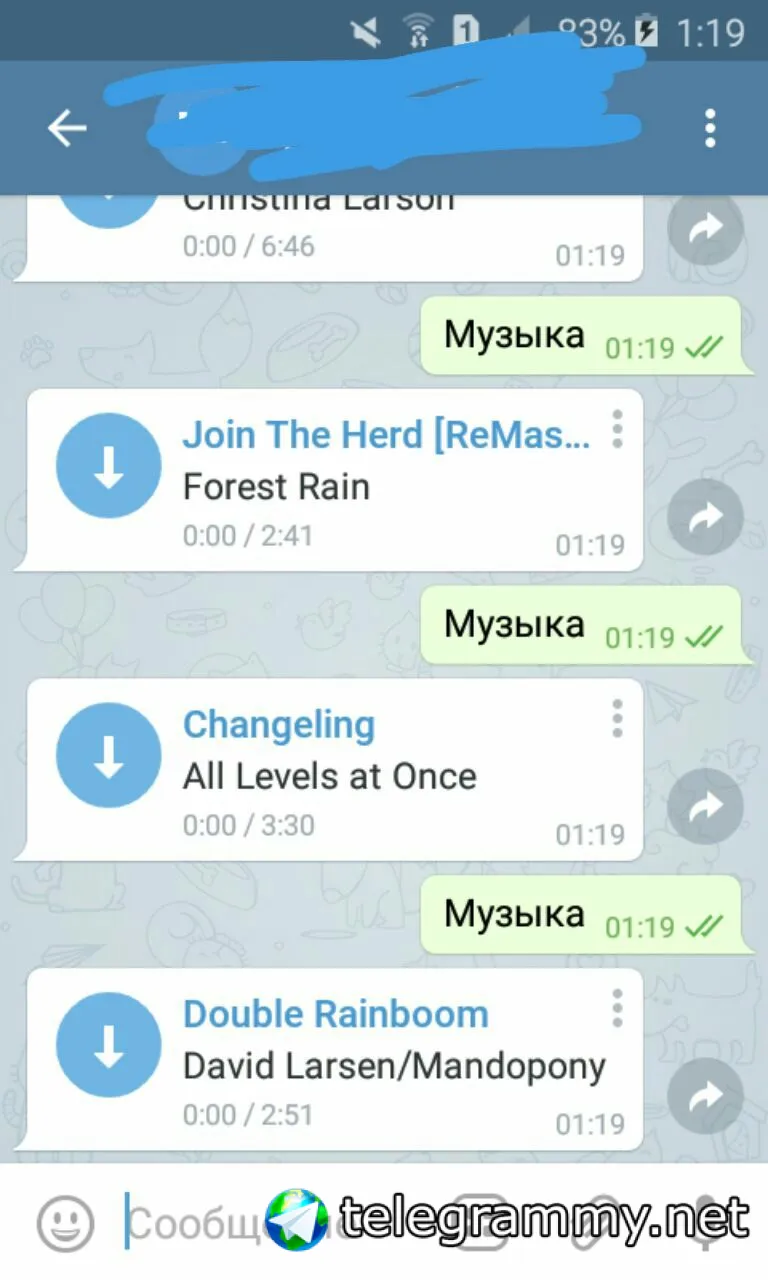This screenshot has width=768, height=1280.
Task: Open options for Changeling message
Action: coord(617,719)
